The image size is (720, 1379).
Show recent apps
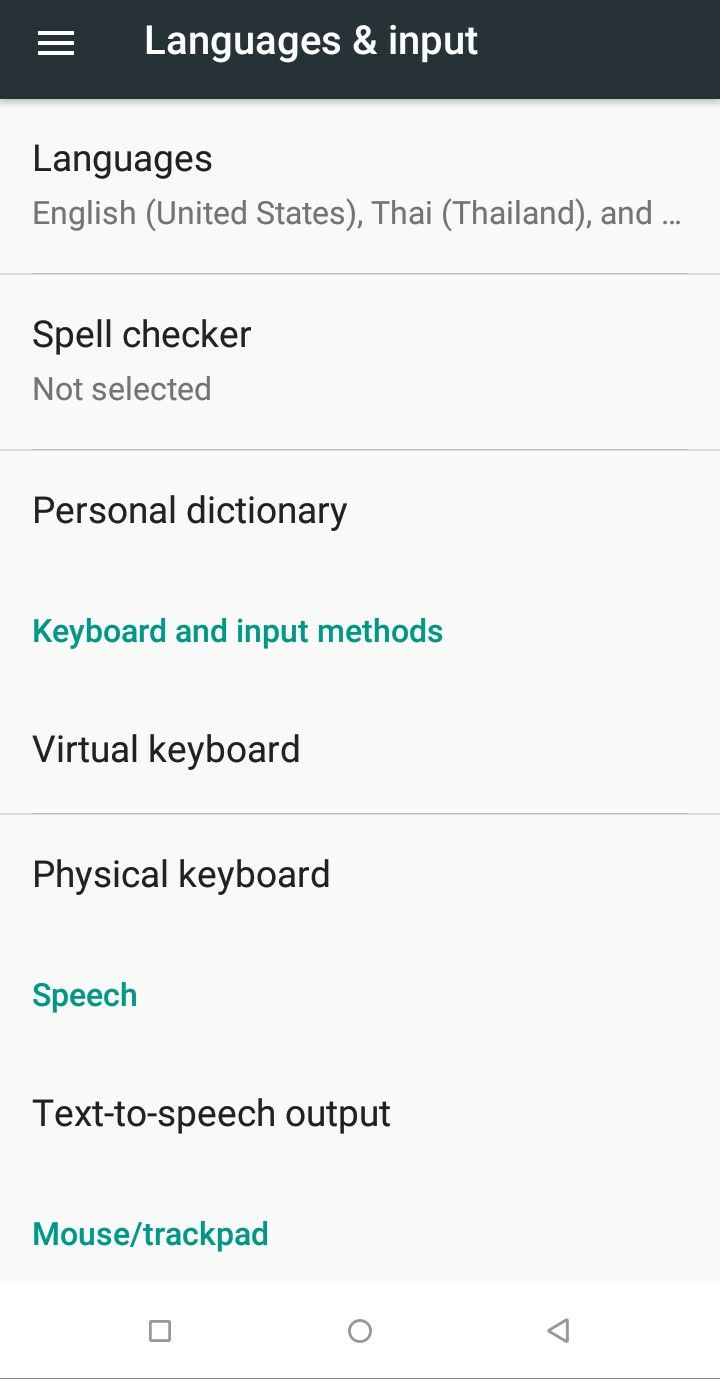pyautogui.click(x=160, y=1330)
